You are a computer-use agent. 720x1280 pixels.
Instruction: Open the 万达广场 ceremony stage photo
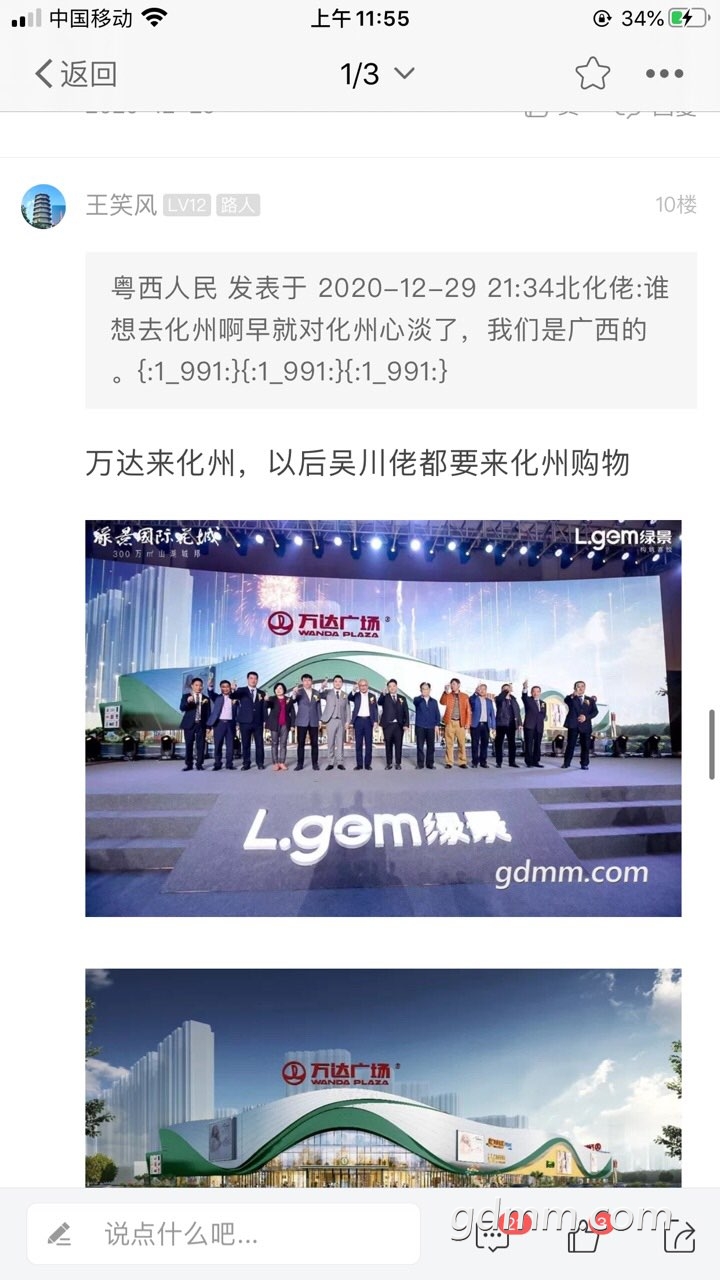[383, 718]
